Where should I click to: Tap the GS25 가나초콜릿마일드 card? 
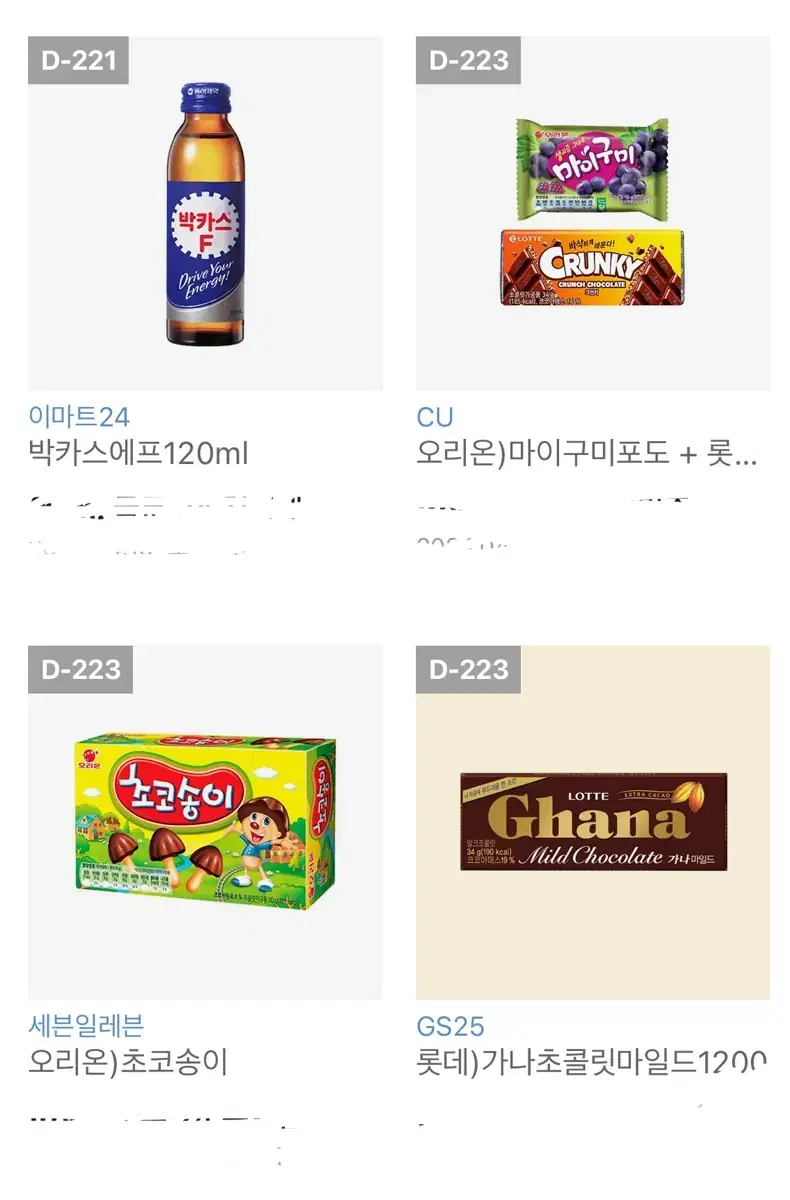click(593, 822)
